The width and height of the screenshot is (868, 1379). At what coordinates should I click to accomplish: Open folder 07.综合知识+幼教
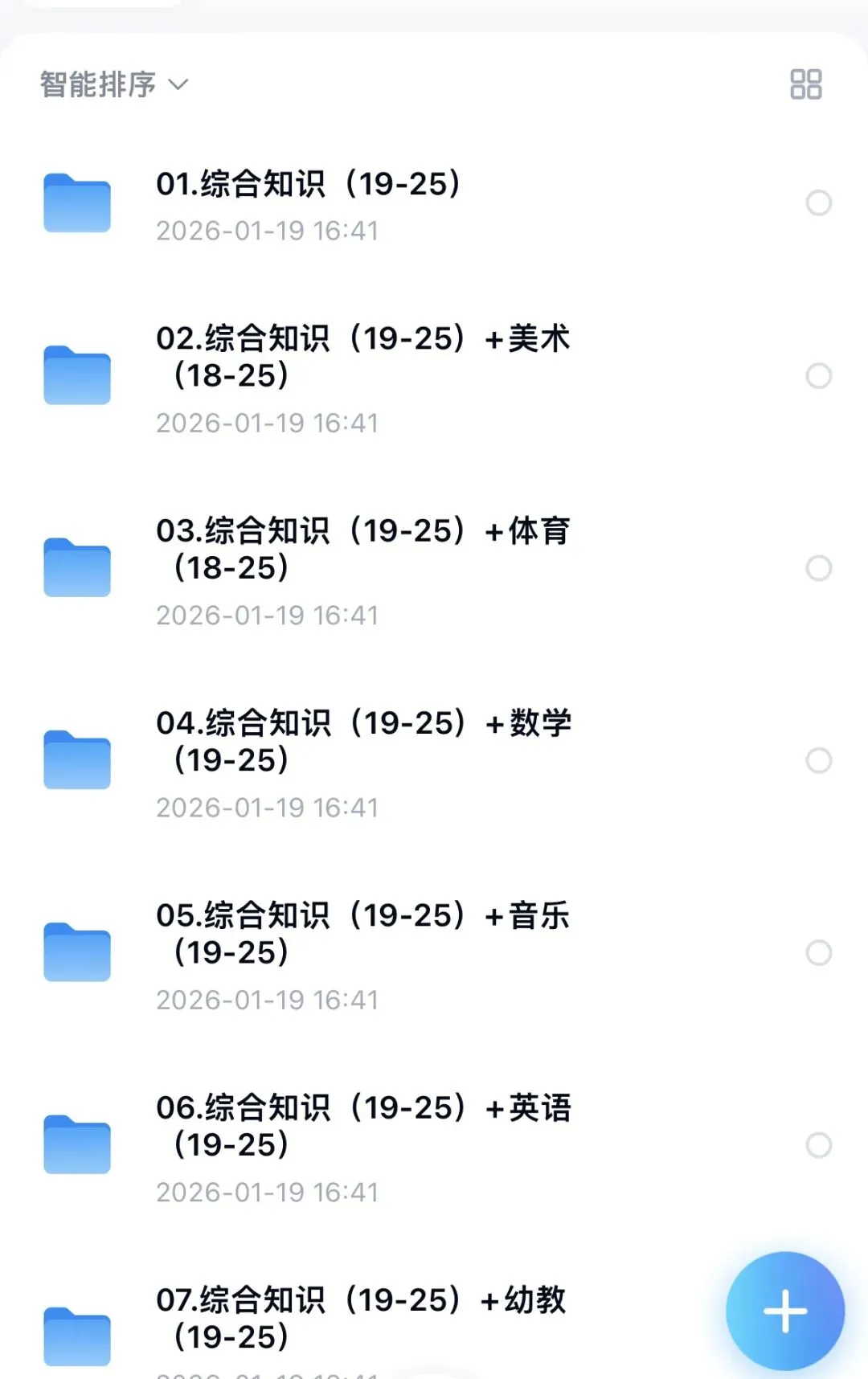point(361,1318)
